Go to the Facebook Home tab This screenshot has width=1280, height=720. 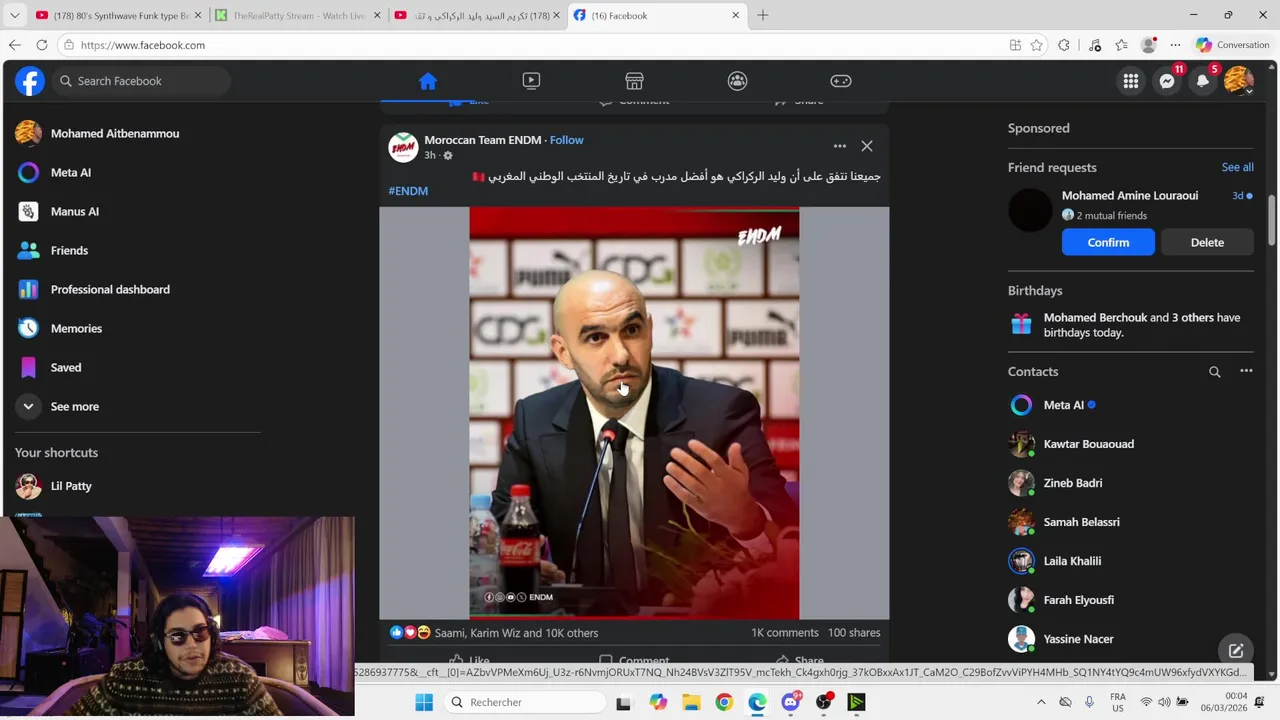coord(428,81)
